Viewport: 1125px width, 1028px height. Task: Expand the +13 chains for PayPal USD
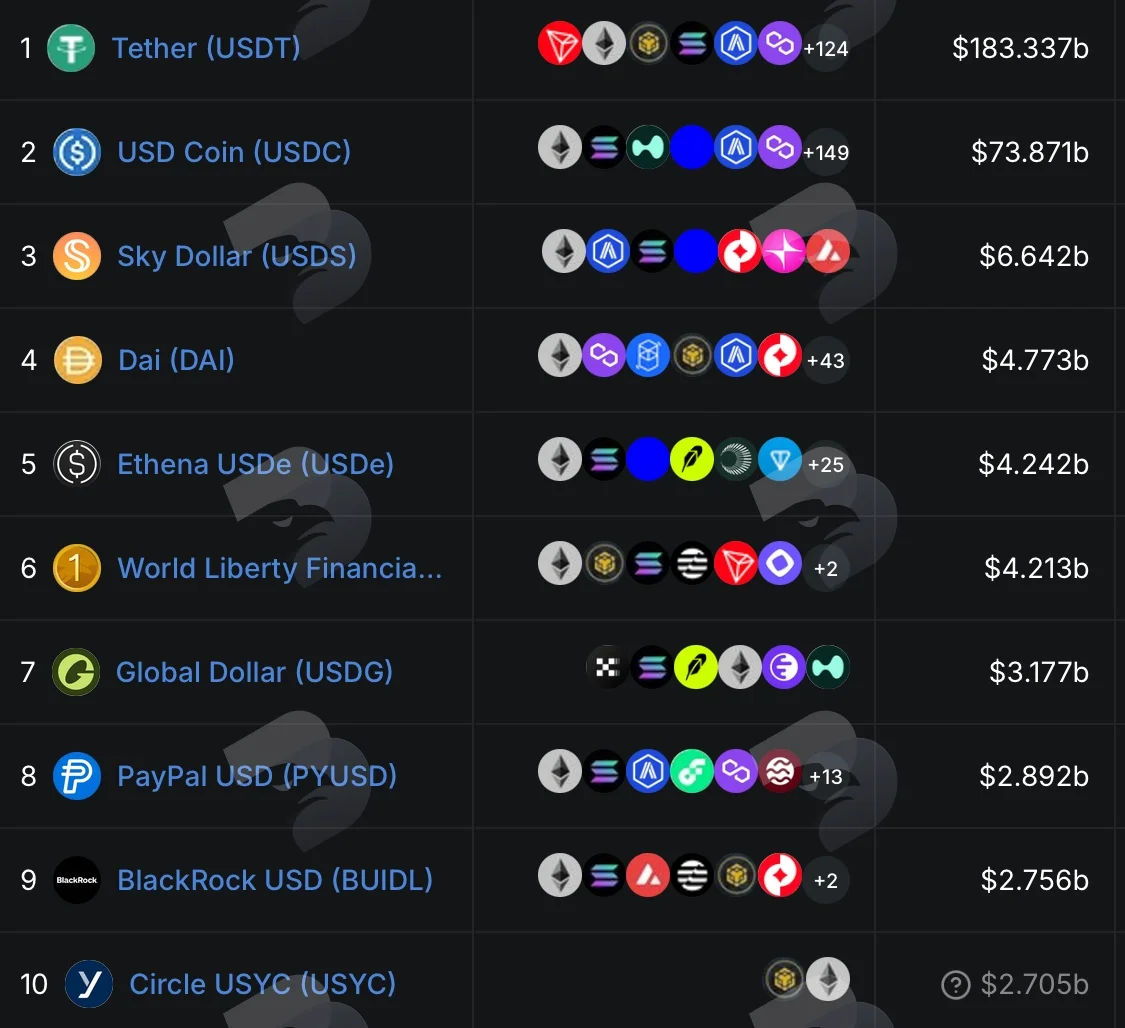tap(826, 776)
